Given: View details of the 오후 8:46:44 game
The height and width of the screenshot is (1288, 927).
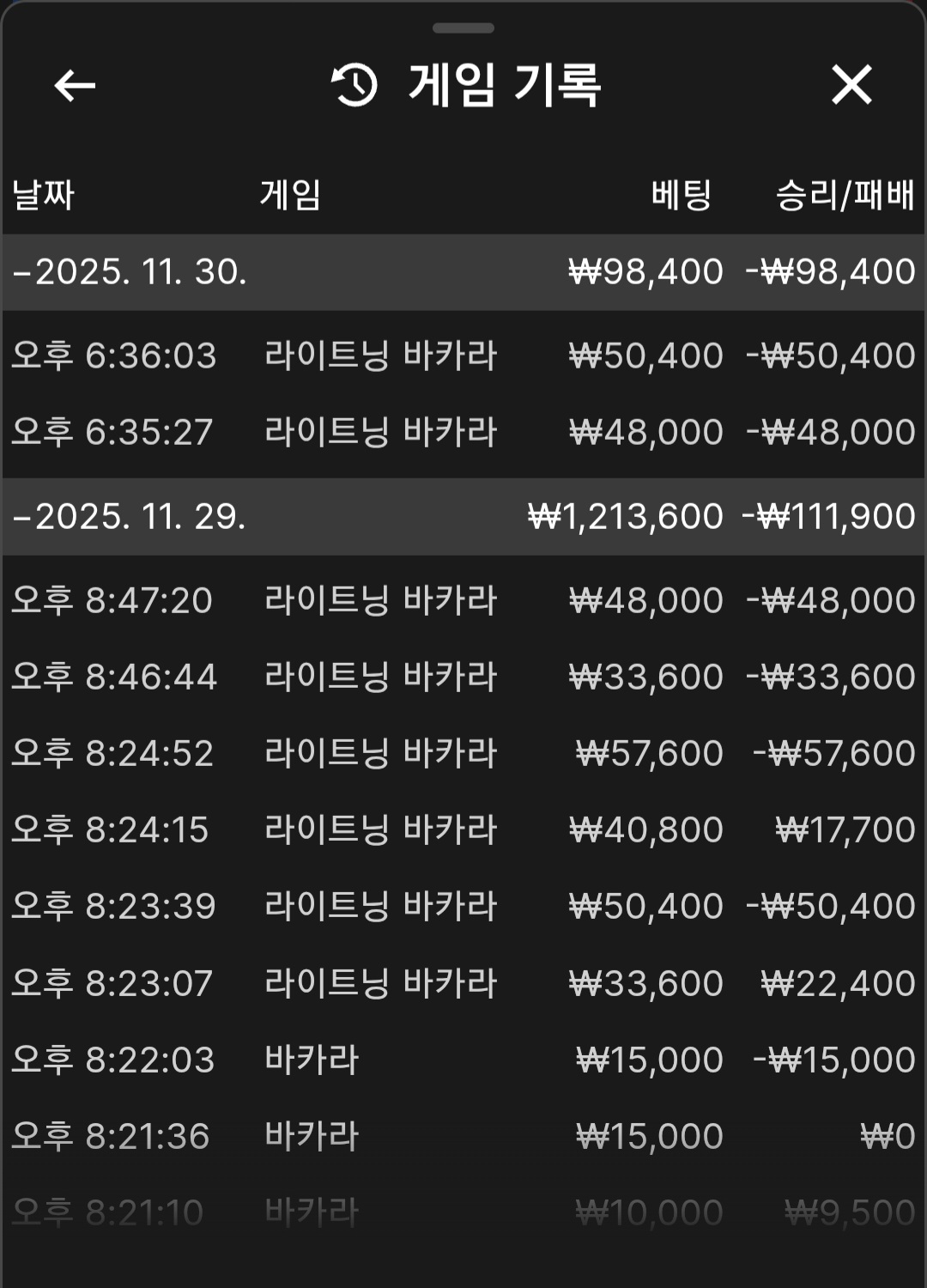Looking at the screenshot, I should click(x=463, y=677).
